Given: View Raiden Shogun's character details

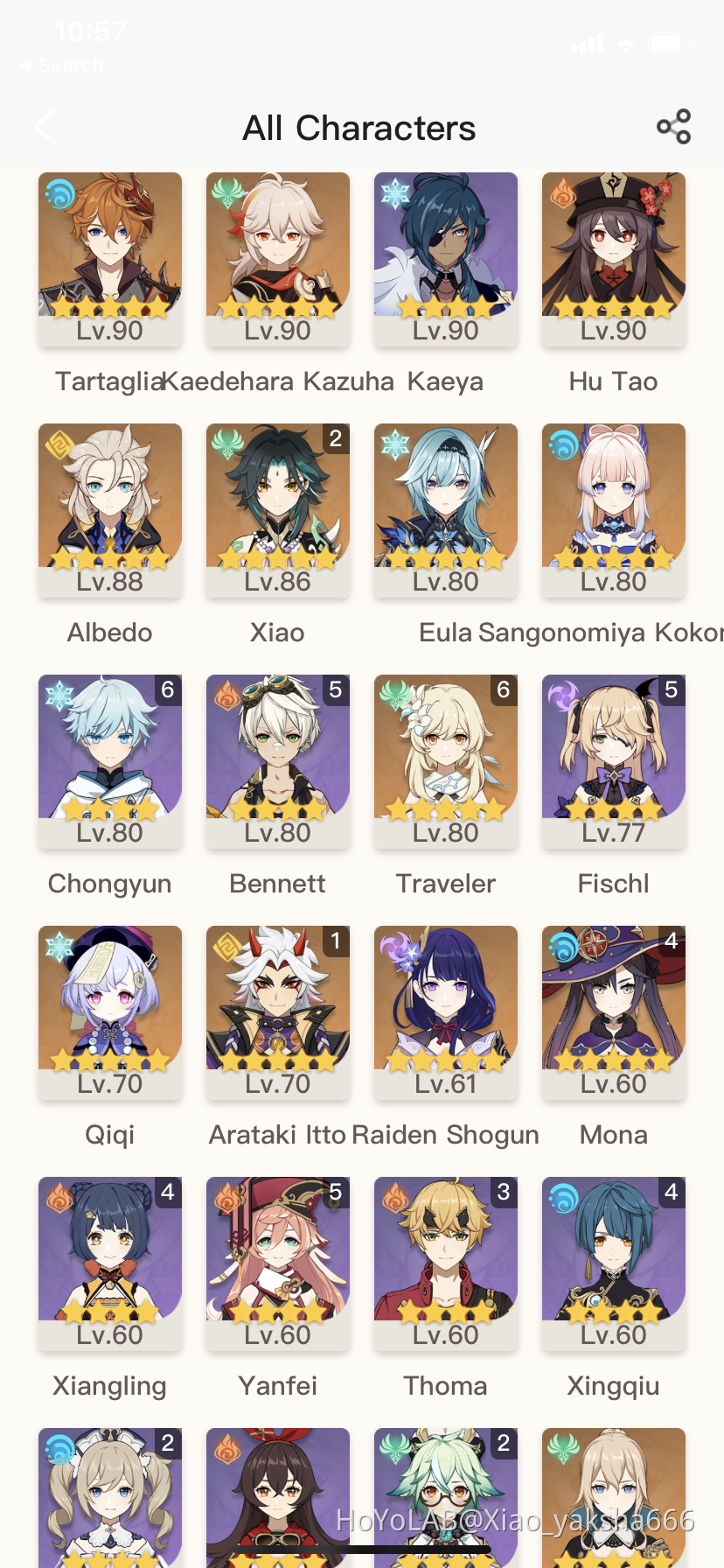Looking at the screenshot, I should 446,1011.
